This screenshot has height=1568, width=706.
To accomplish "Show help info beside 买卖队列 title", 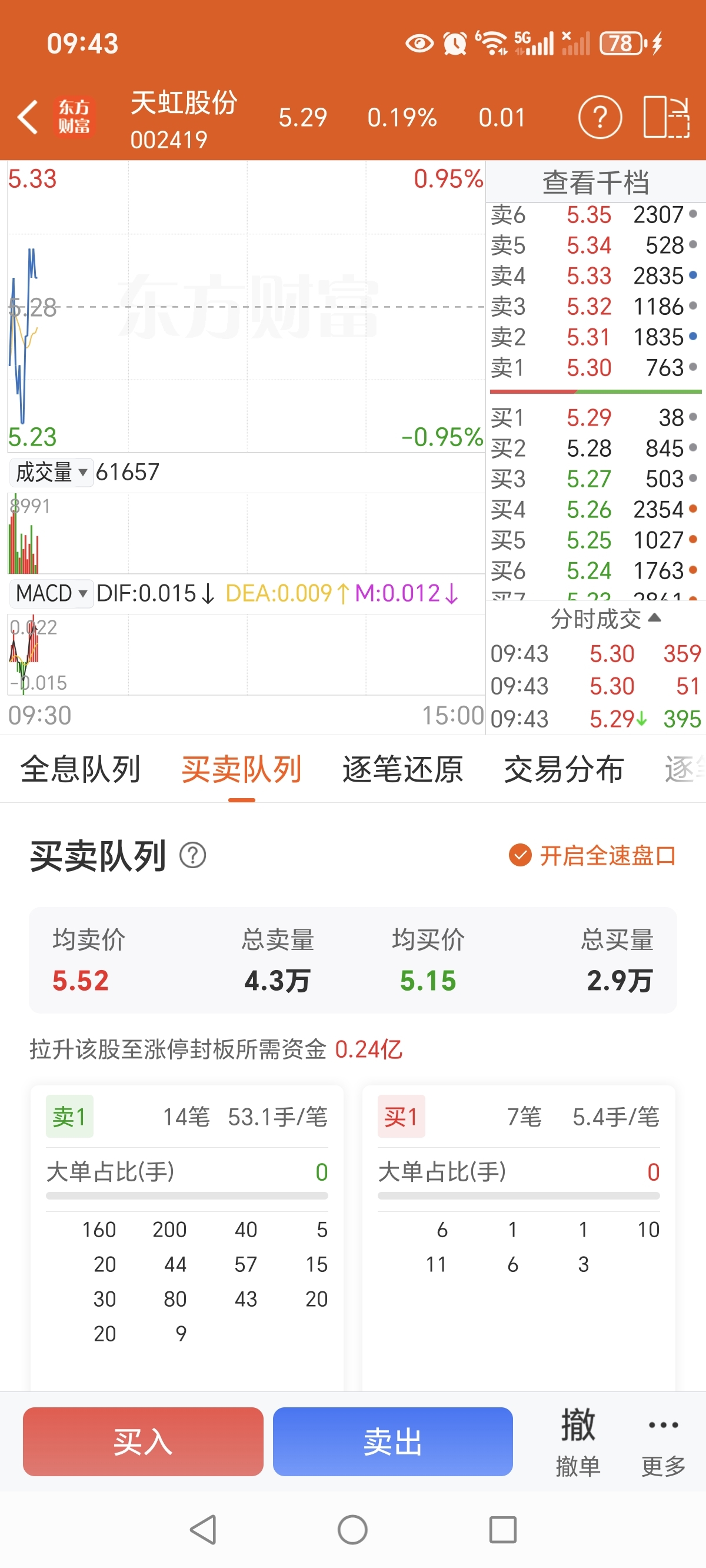I will [193, 855].
